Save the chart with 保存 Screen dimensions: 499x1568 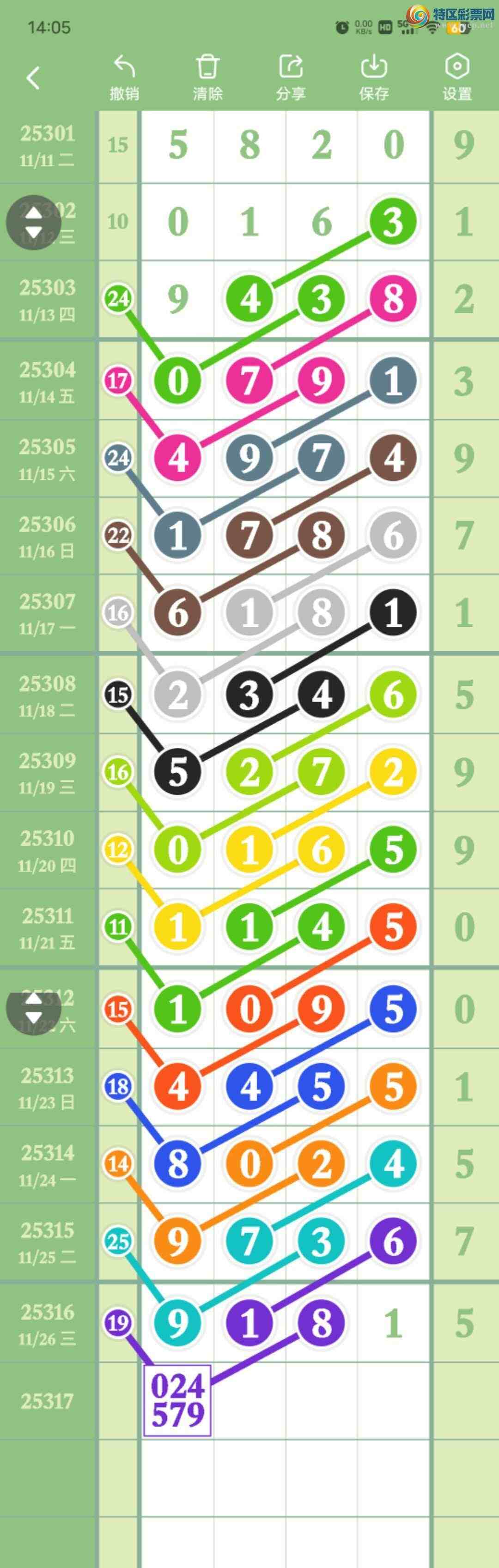[x=374, y=78]
